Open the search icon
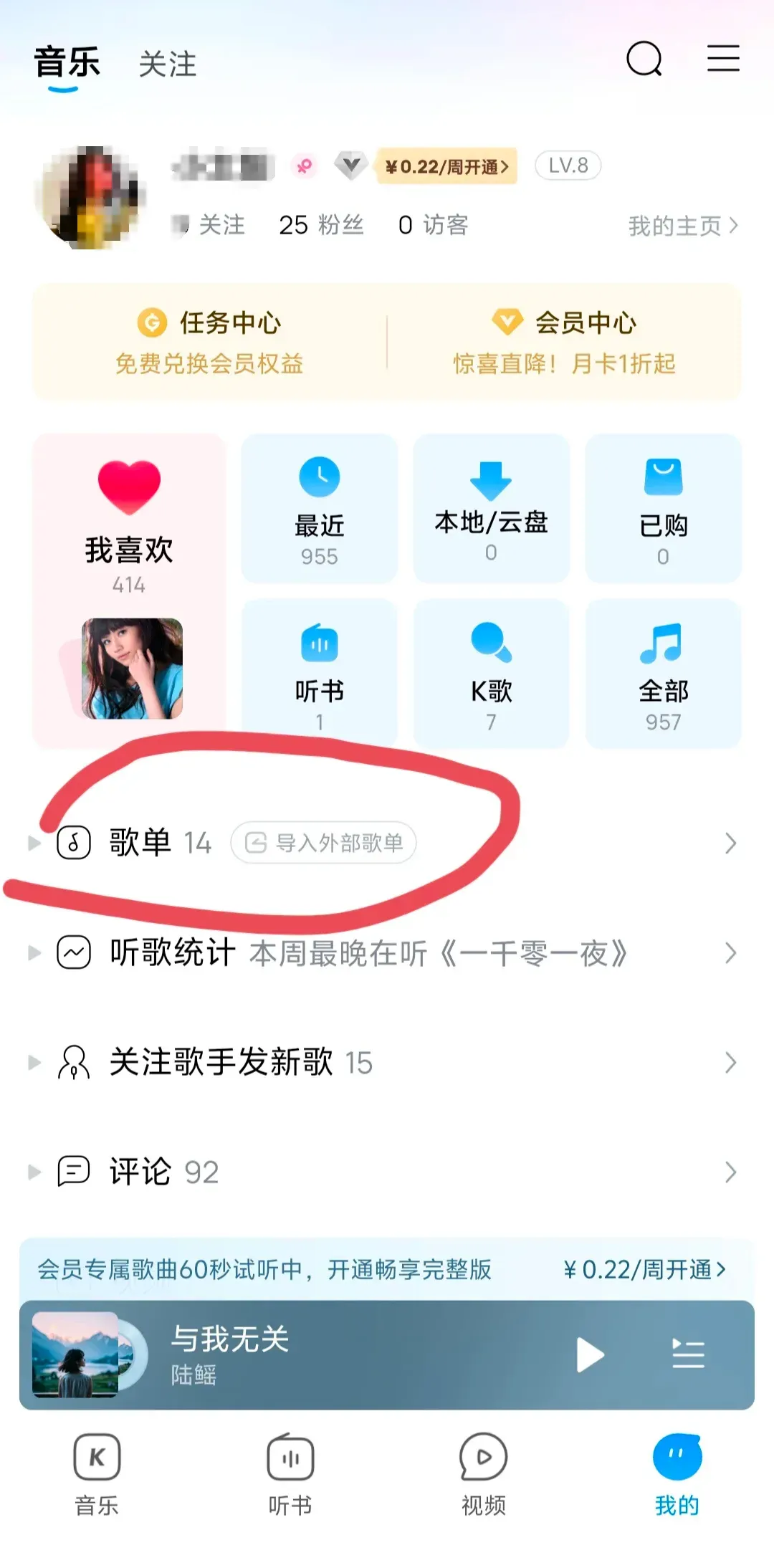This screenshot has height=1568, width=774. point(644,59)
